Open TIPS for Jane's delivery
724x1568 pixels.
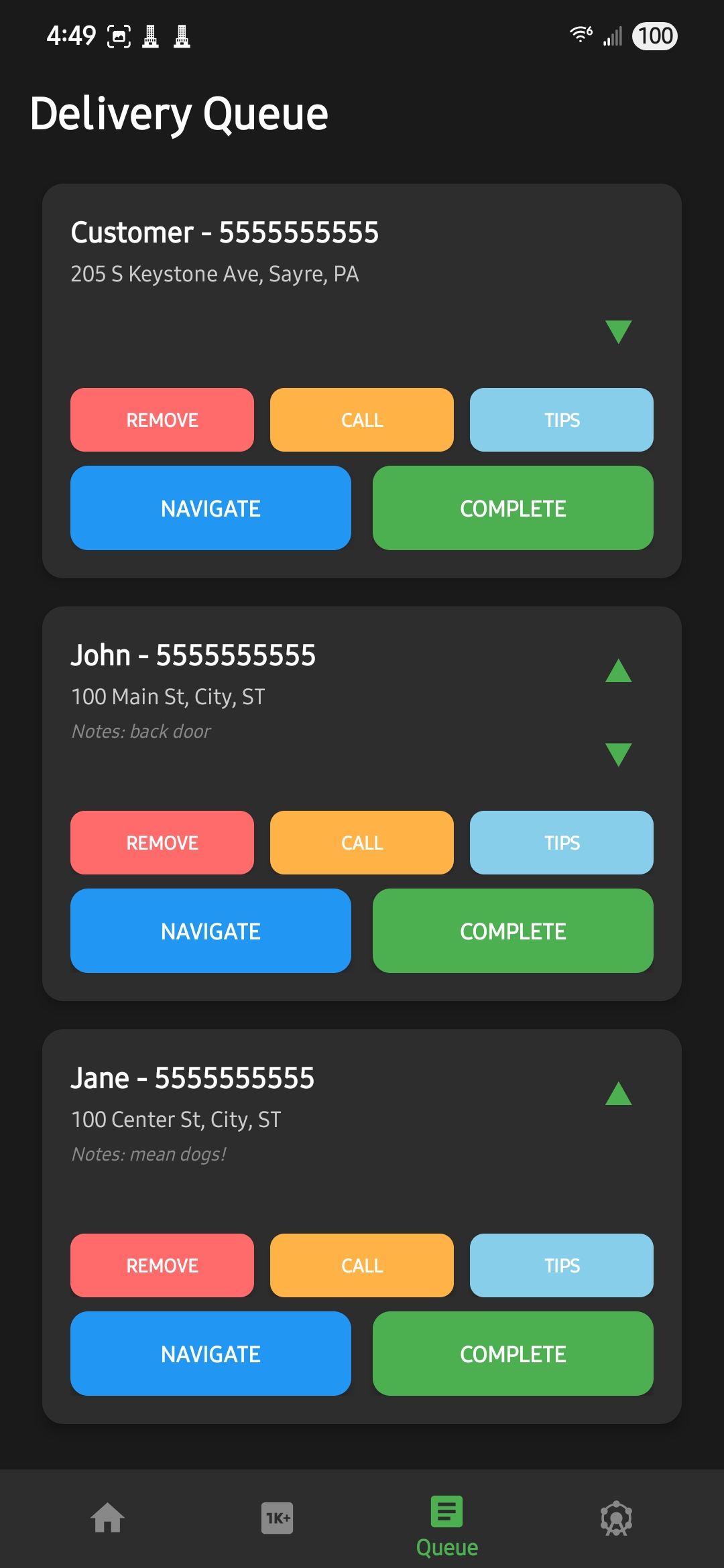pyautogui.click(x=562, y=1265)
